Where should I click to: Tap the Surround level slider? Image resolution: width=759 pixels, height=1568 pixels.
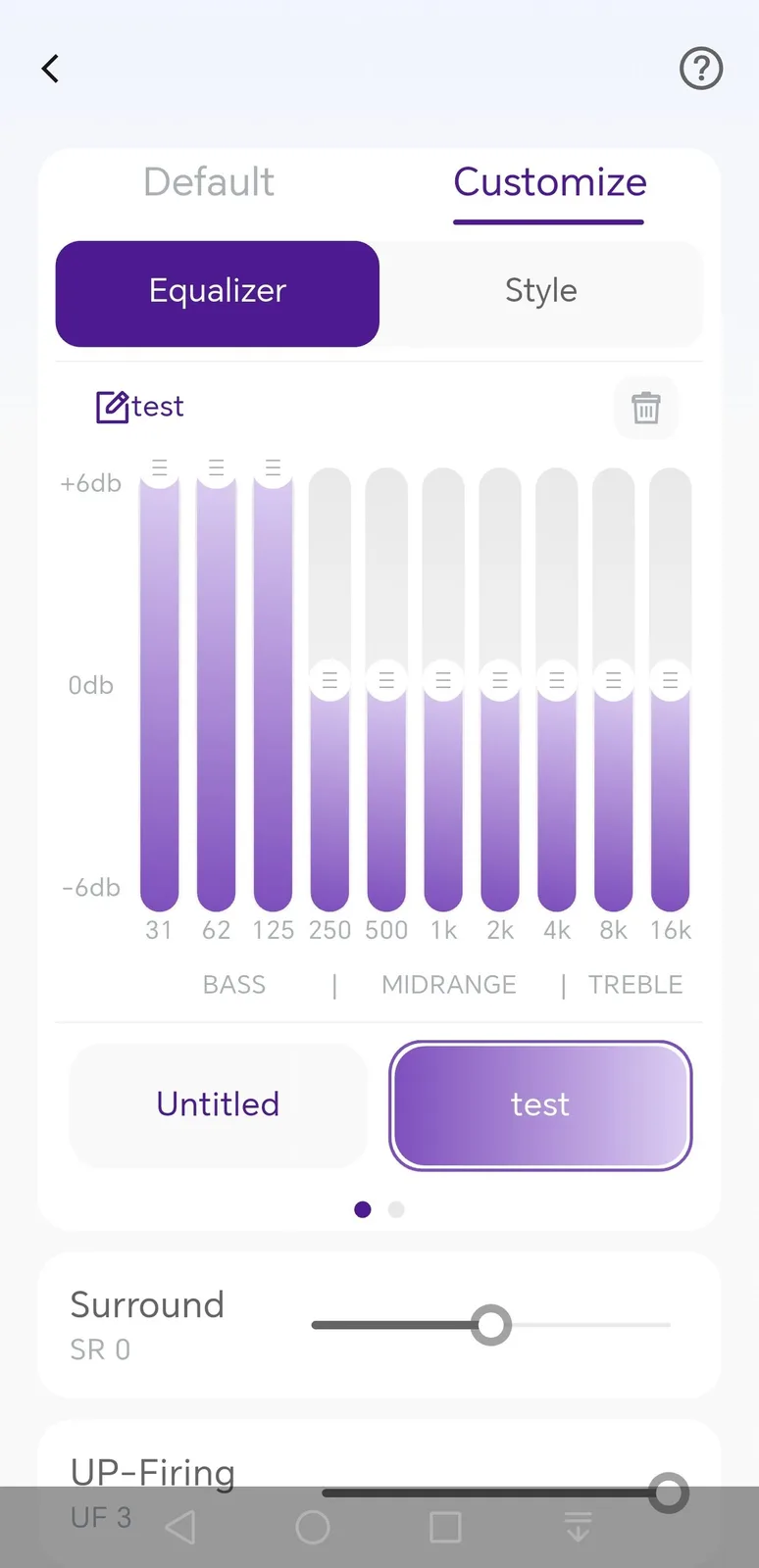click(x=491, y=1325)
